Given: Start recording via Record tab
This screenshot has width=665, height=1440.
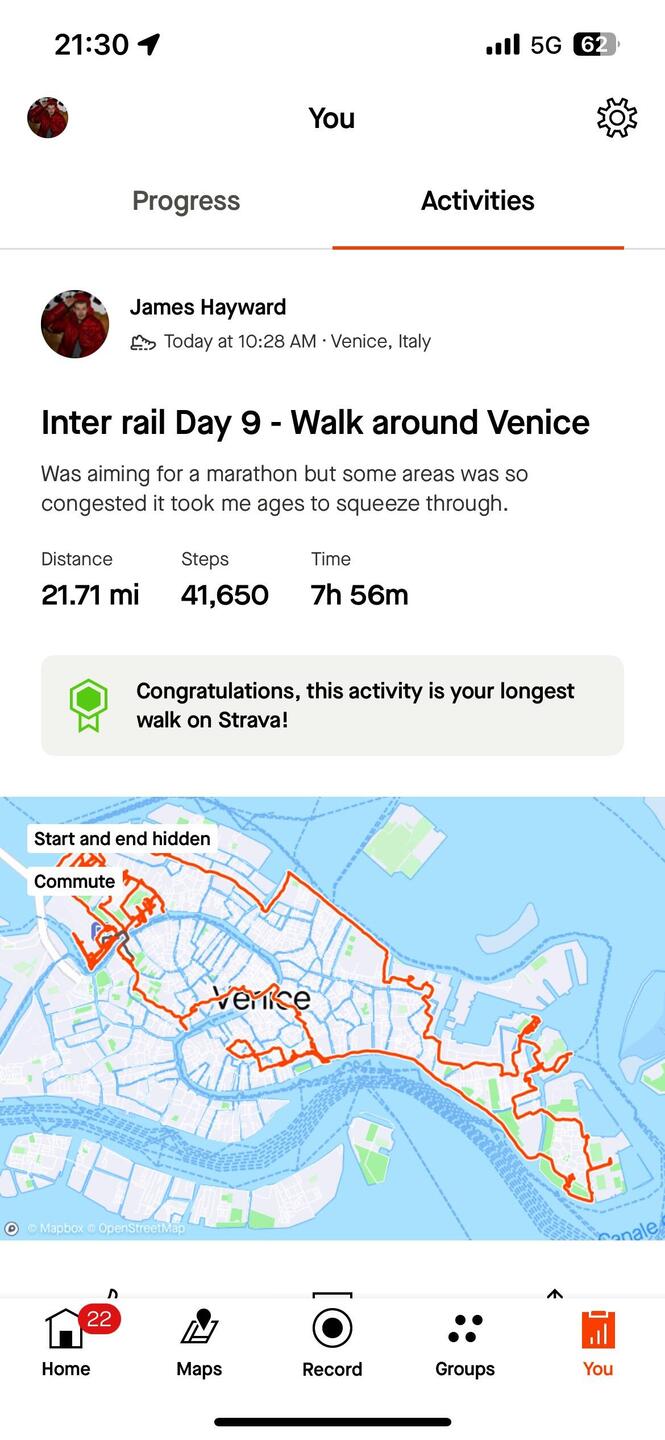Looking at the screenshot, I should click(332, 1343).
